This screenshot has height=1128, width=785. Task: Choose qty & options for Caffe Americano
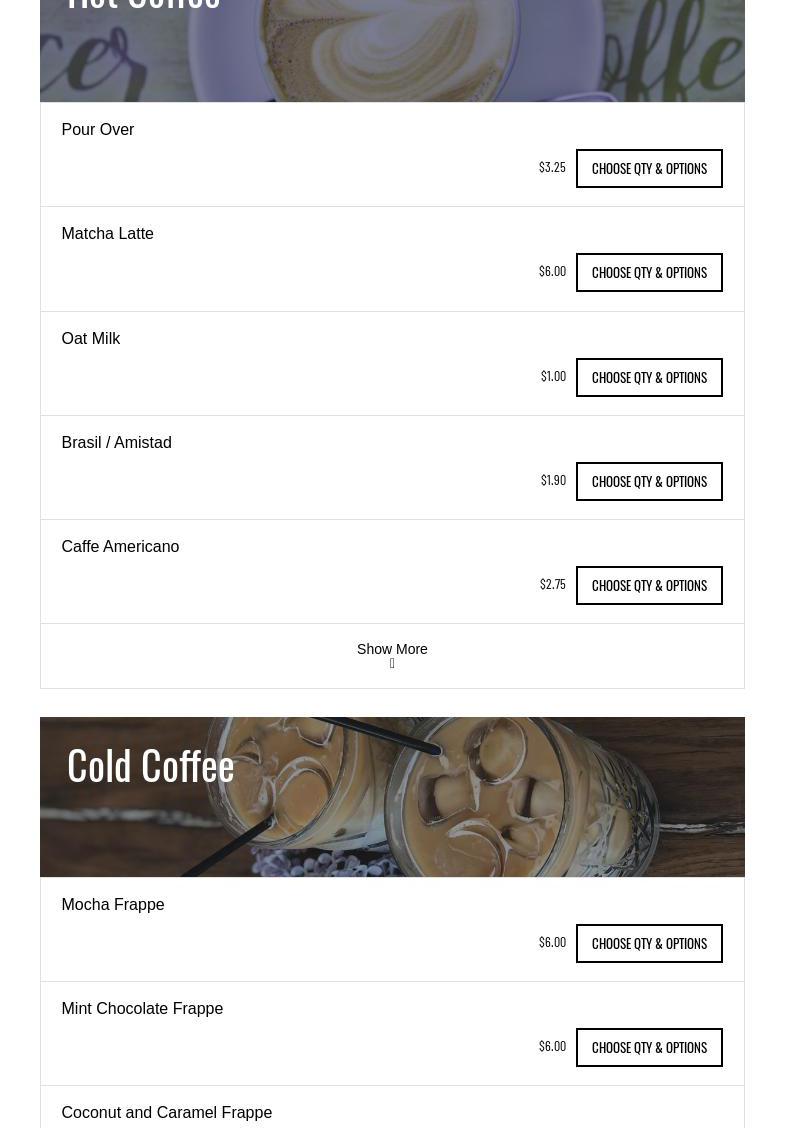click(649, 585)
